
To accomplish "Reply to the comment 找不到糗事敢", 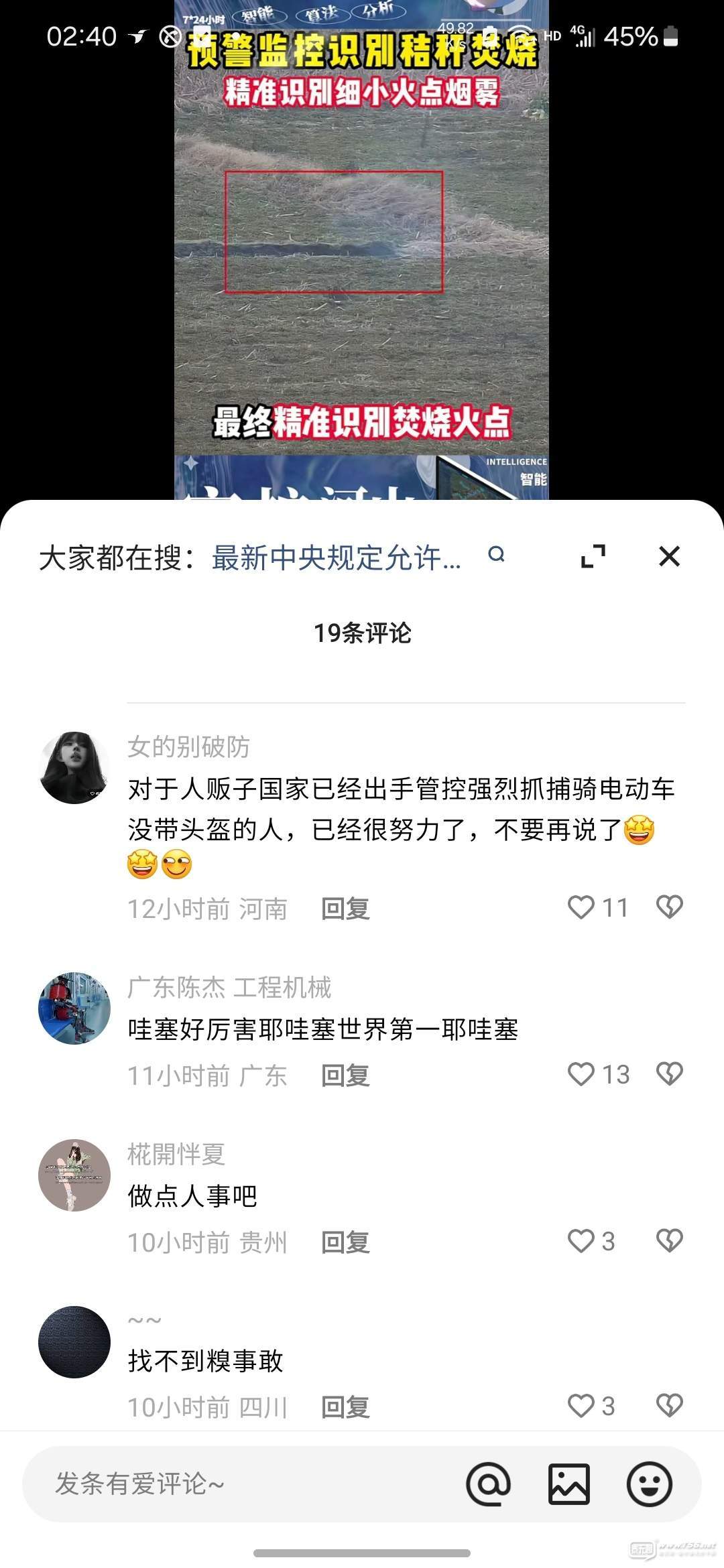I will tap(345, 1407).
